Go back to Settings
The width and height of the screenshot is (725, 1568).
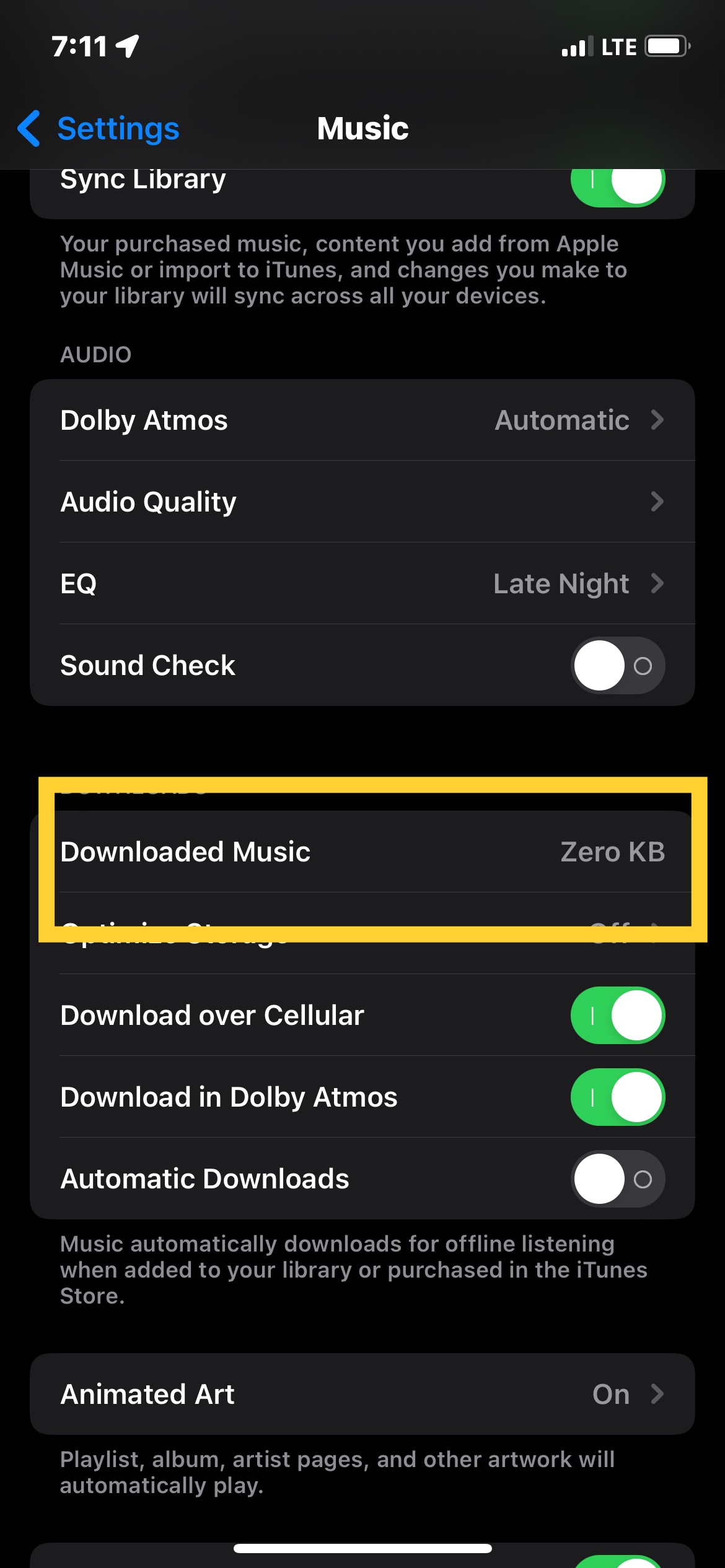tap(98, 129)
